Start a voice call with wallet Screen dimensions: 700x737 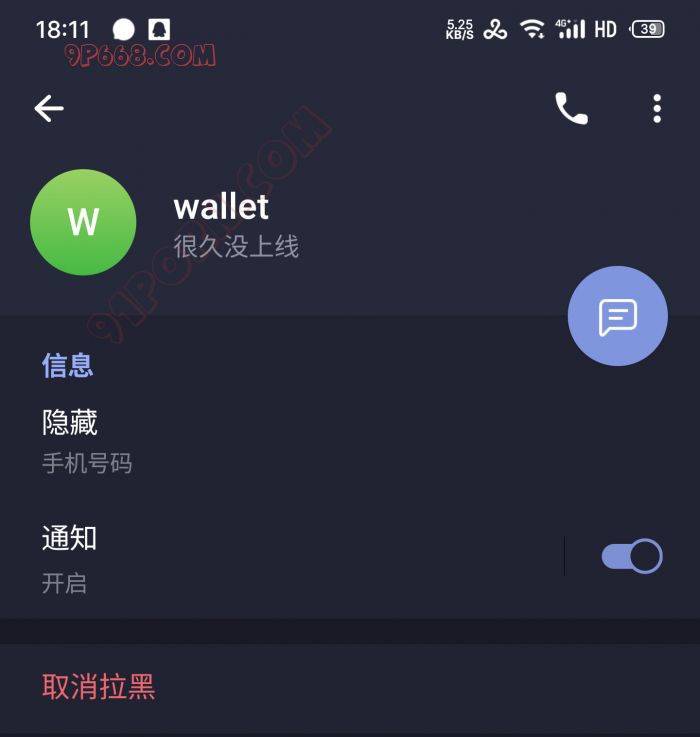(571, 108)
